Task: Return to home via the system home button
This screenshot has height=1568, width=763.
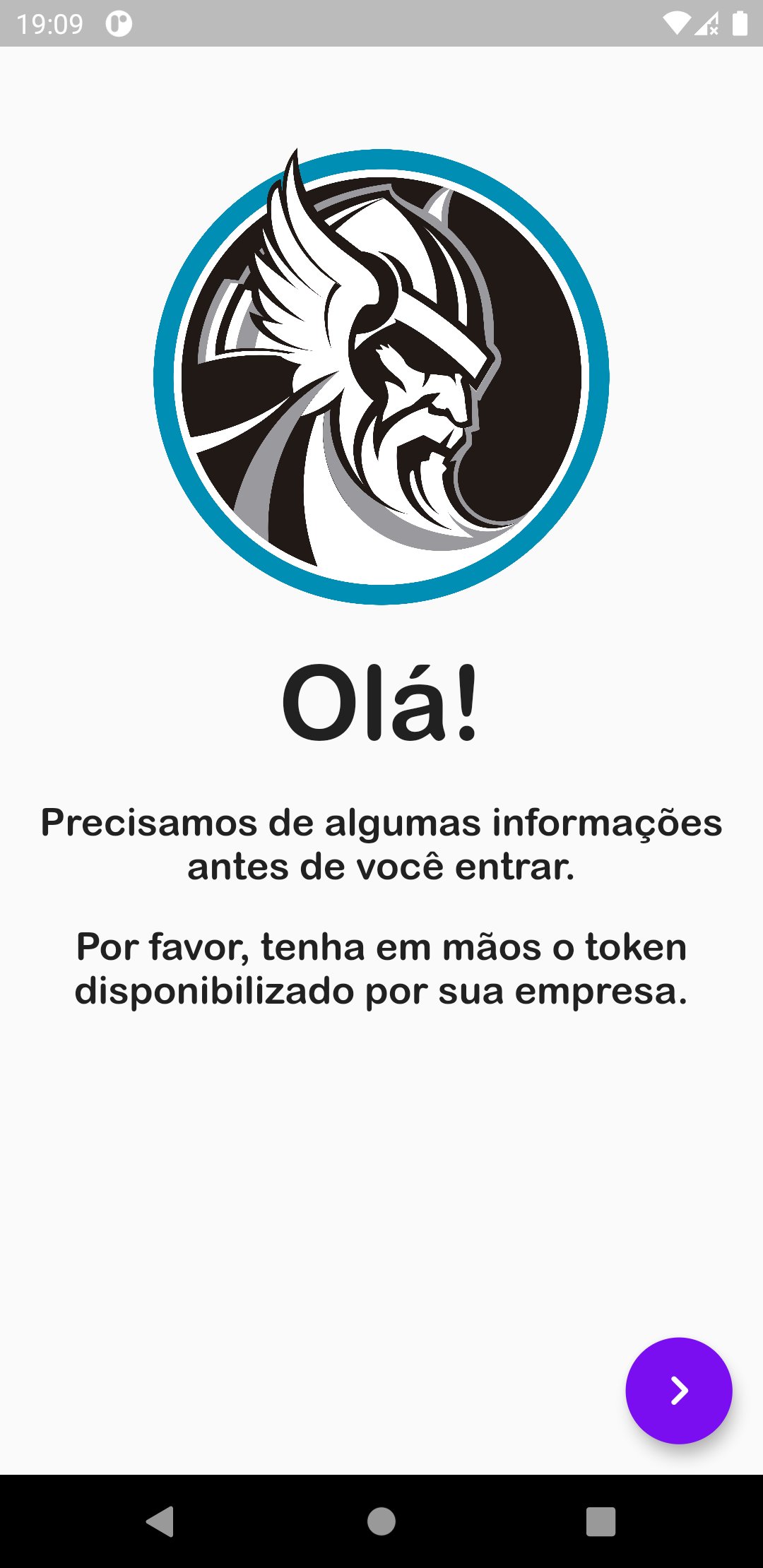Action: [x=381, y=1521]
